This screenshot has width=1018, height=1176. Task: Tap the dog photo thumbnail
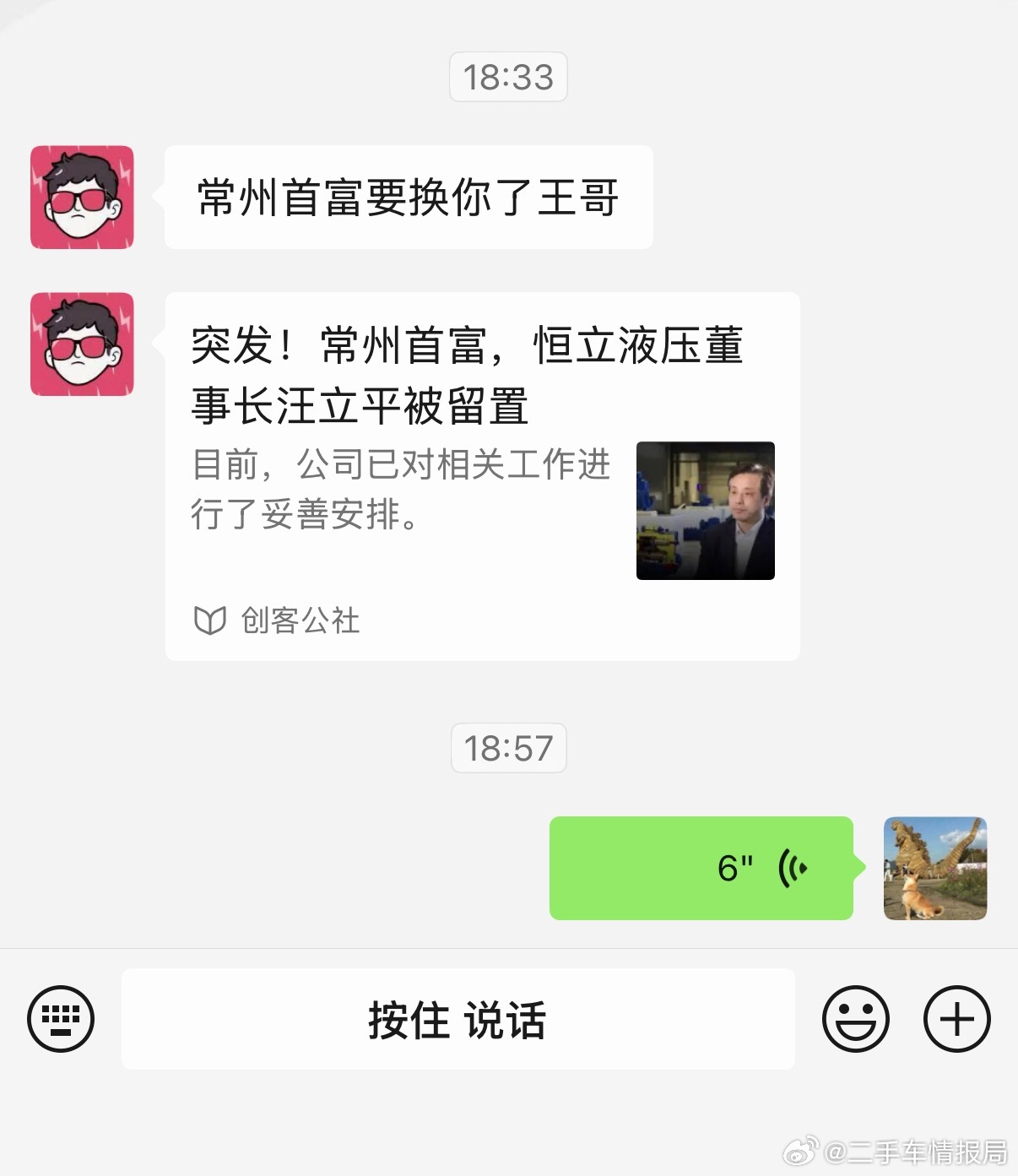[x=934, y=869]
